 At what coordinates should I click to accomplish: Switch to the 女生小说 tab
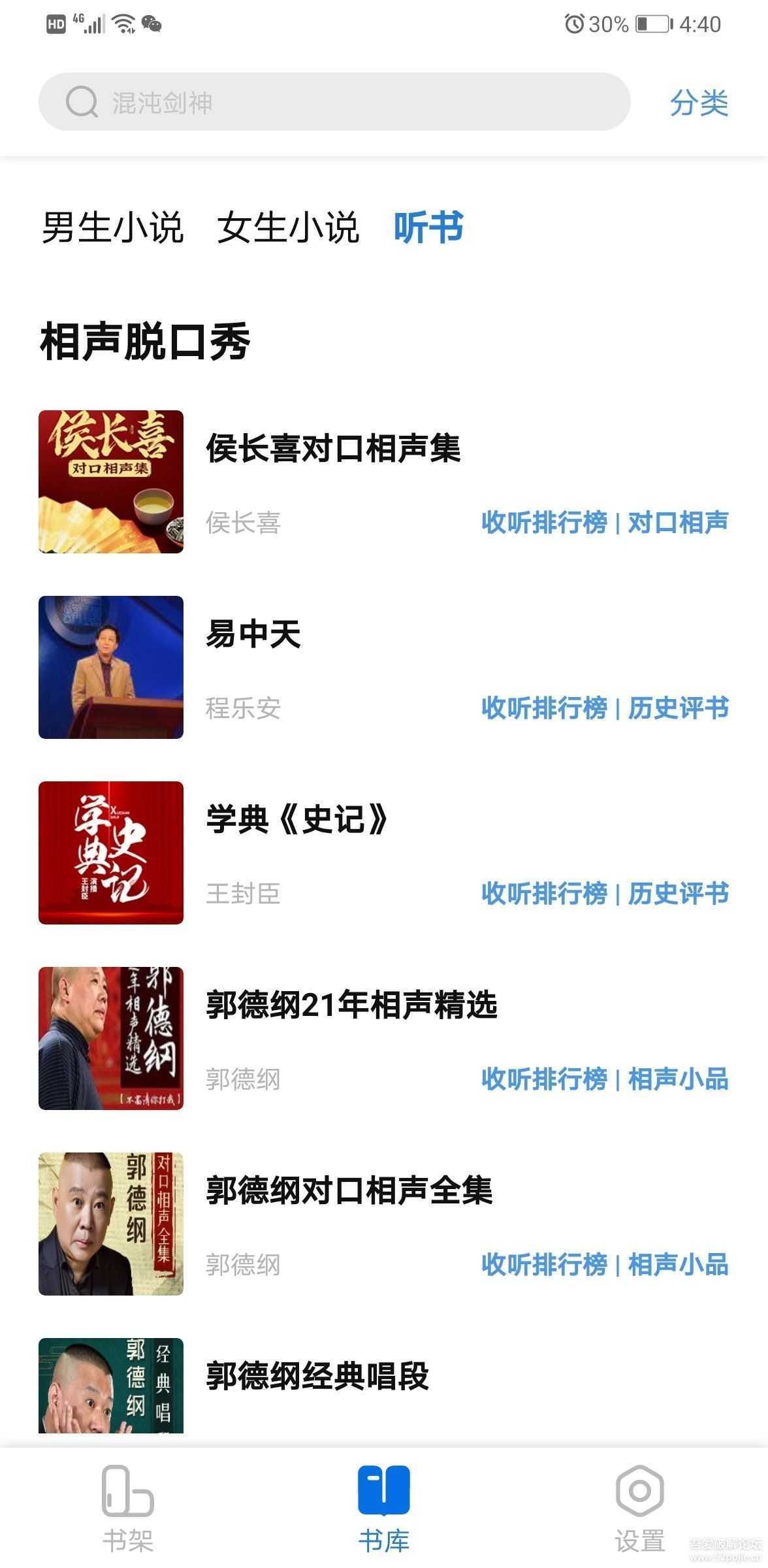pos(288,228)
